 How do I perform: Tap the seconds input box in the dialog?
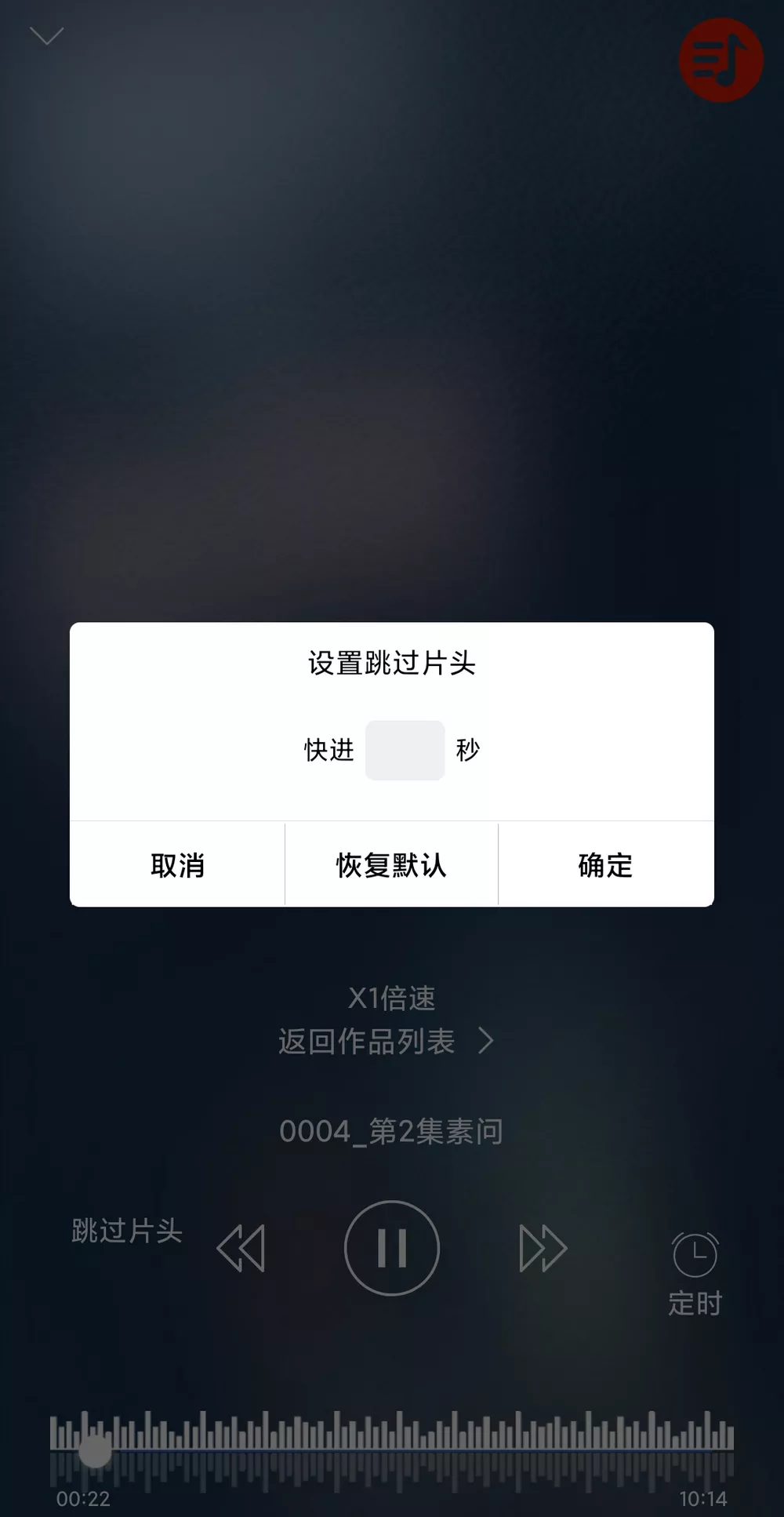click(x=405, y=751)
